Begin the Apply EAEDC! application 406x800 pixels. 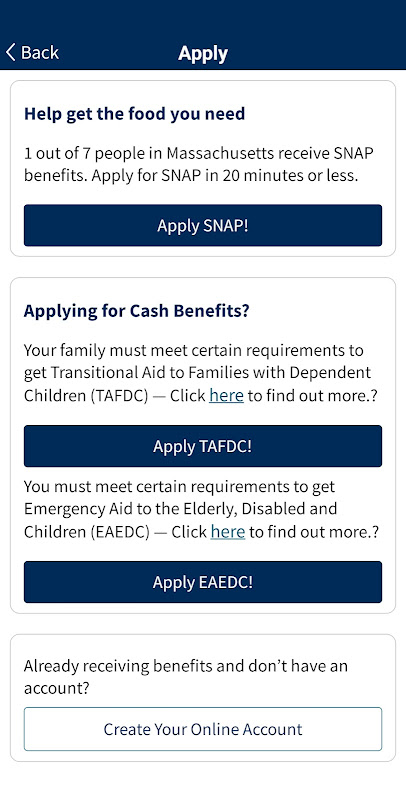(203, 582)
